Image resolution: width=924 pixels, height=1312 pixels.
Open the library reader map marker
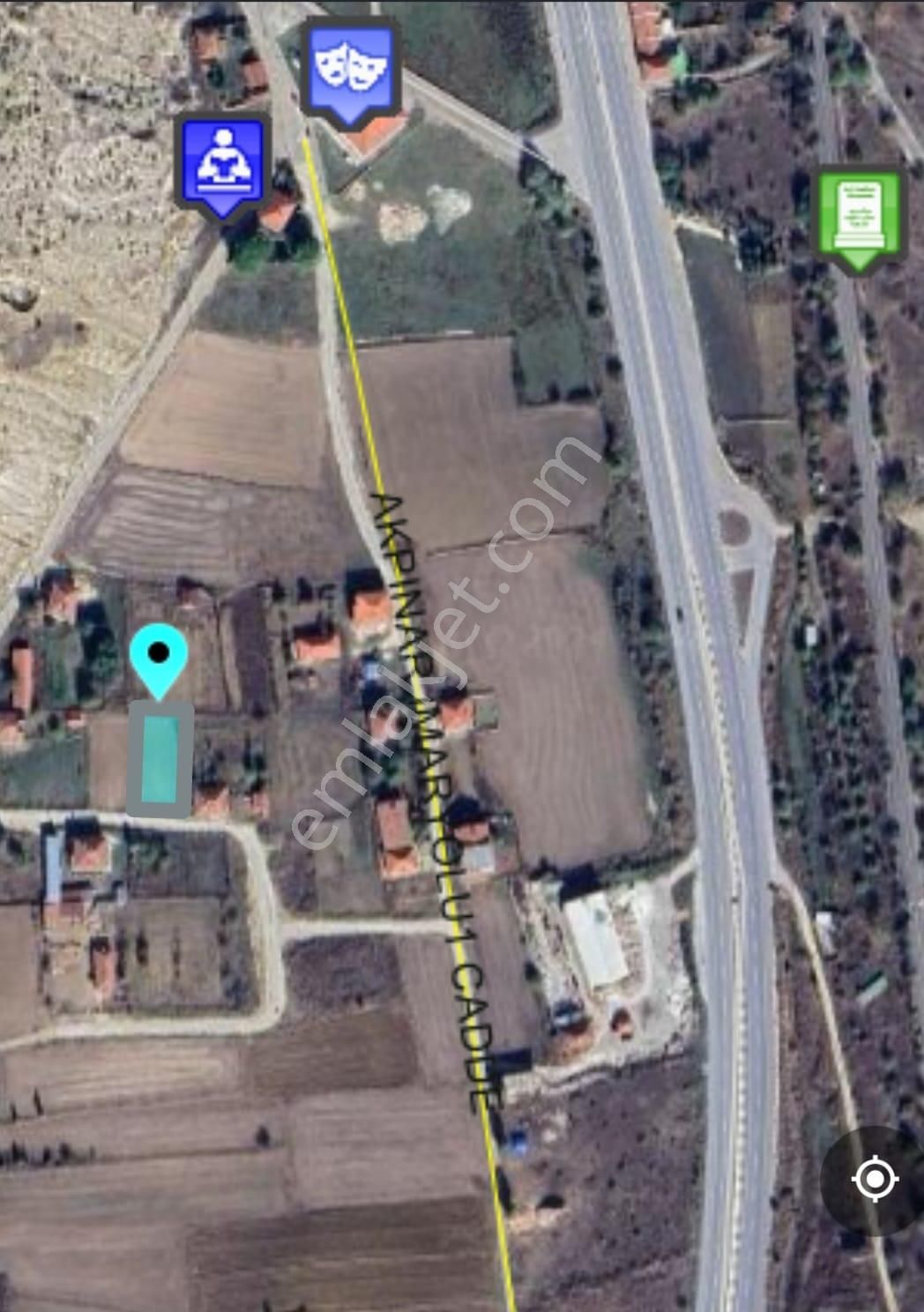pyautogui.click(x=222, y=160)
